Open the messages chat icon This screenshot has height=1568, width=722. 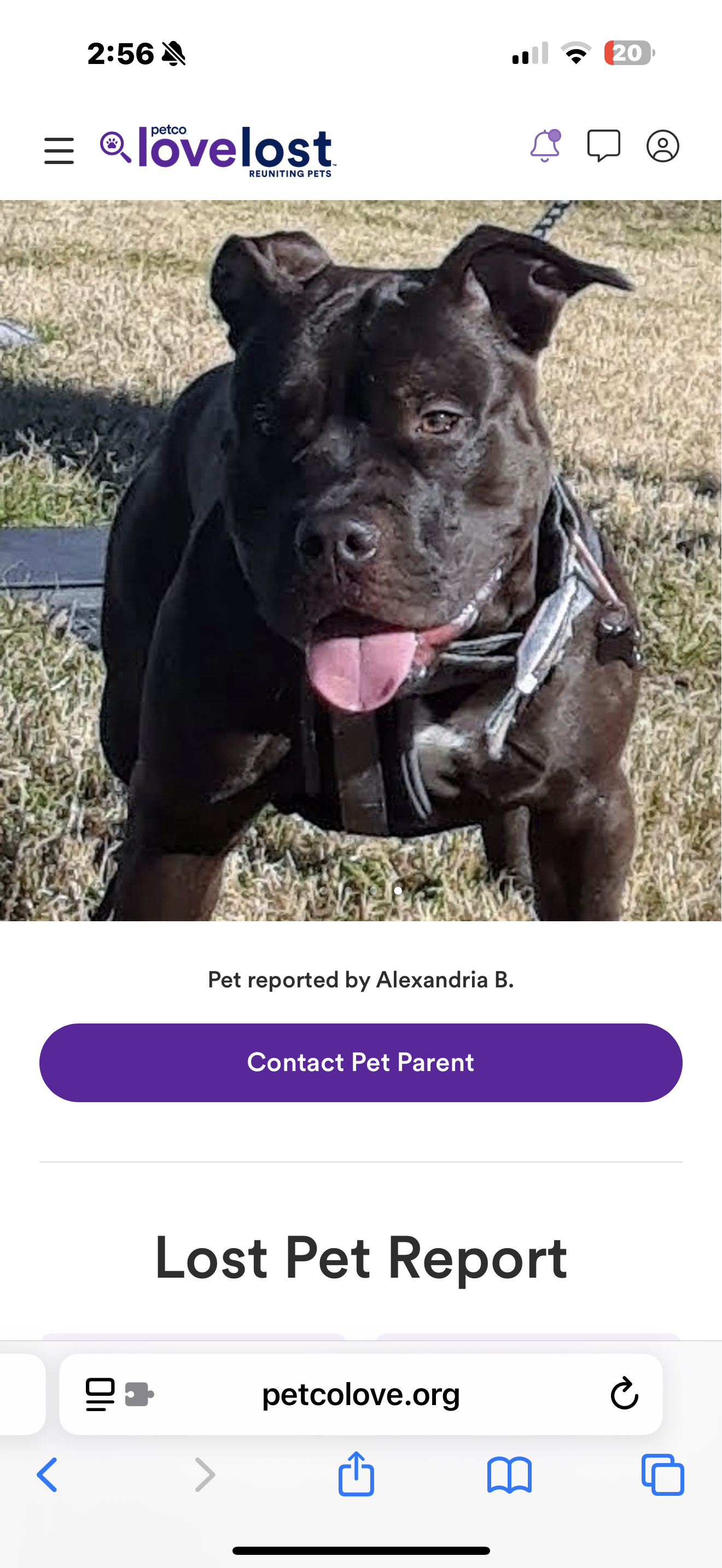[x=603, y=146]
